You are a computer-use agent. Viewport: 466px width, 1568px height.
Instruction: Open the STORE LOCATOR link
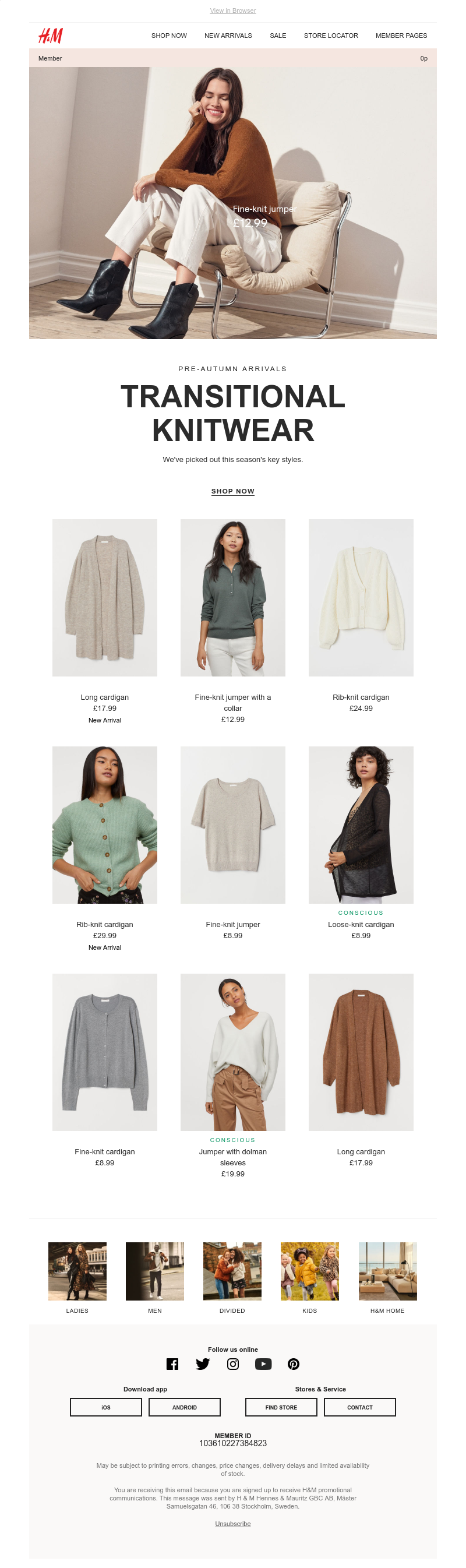[x=330, y=36]
